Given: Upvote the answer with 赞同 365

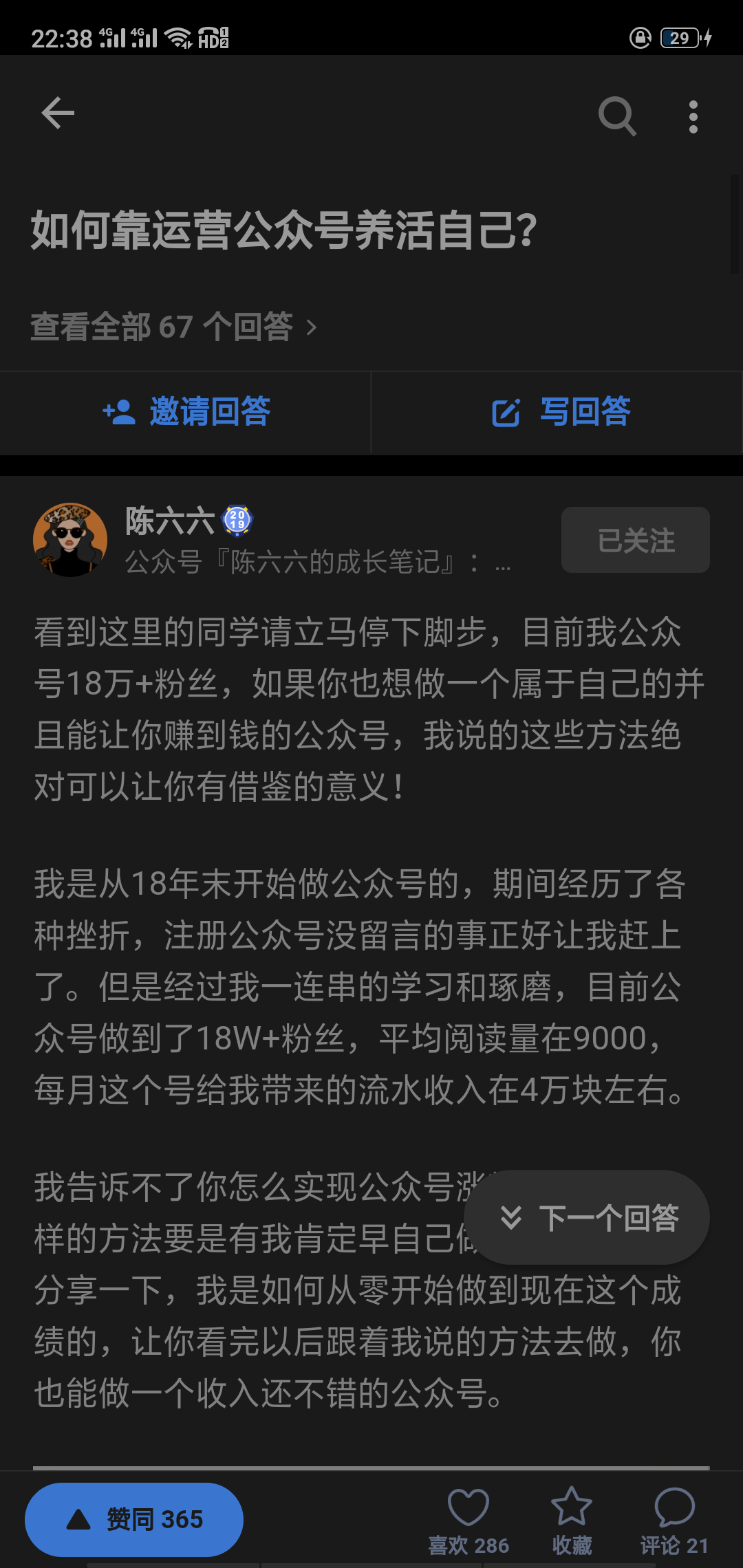Looking at the screenshot, I should [134, 1519].
